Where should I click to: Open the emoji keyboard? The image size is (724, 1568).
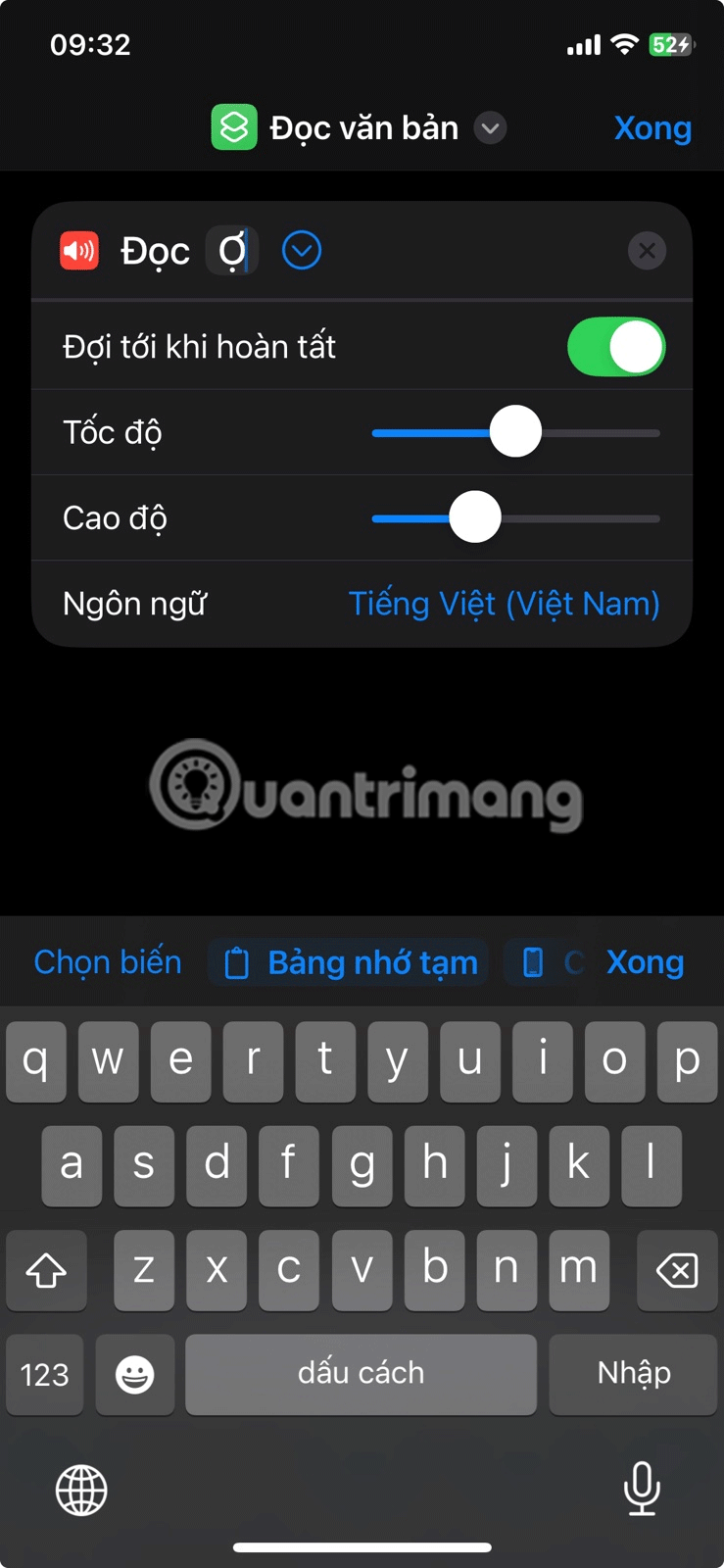point(135,1374)
